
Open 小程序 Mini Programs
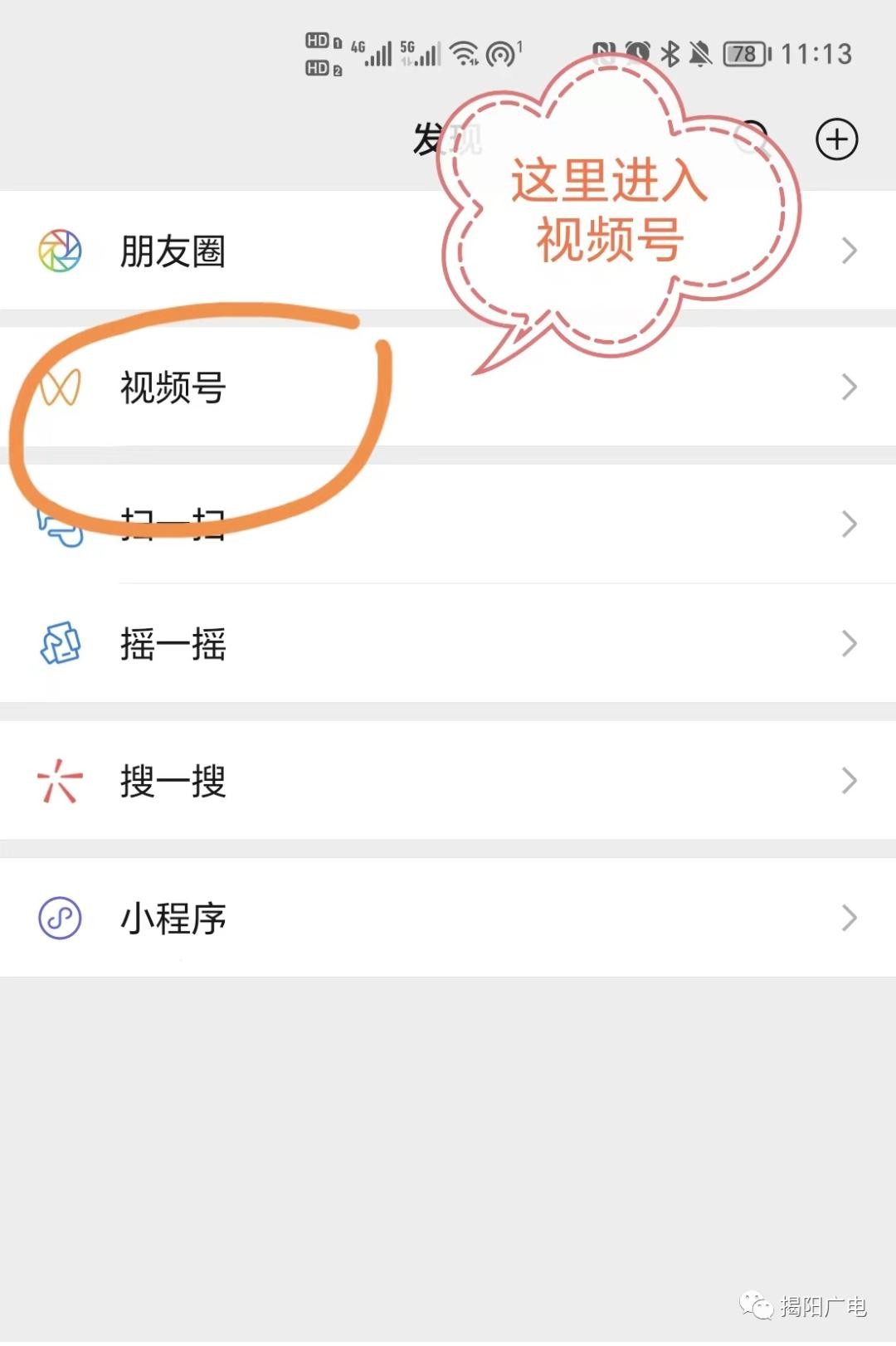coord(173,918)
